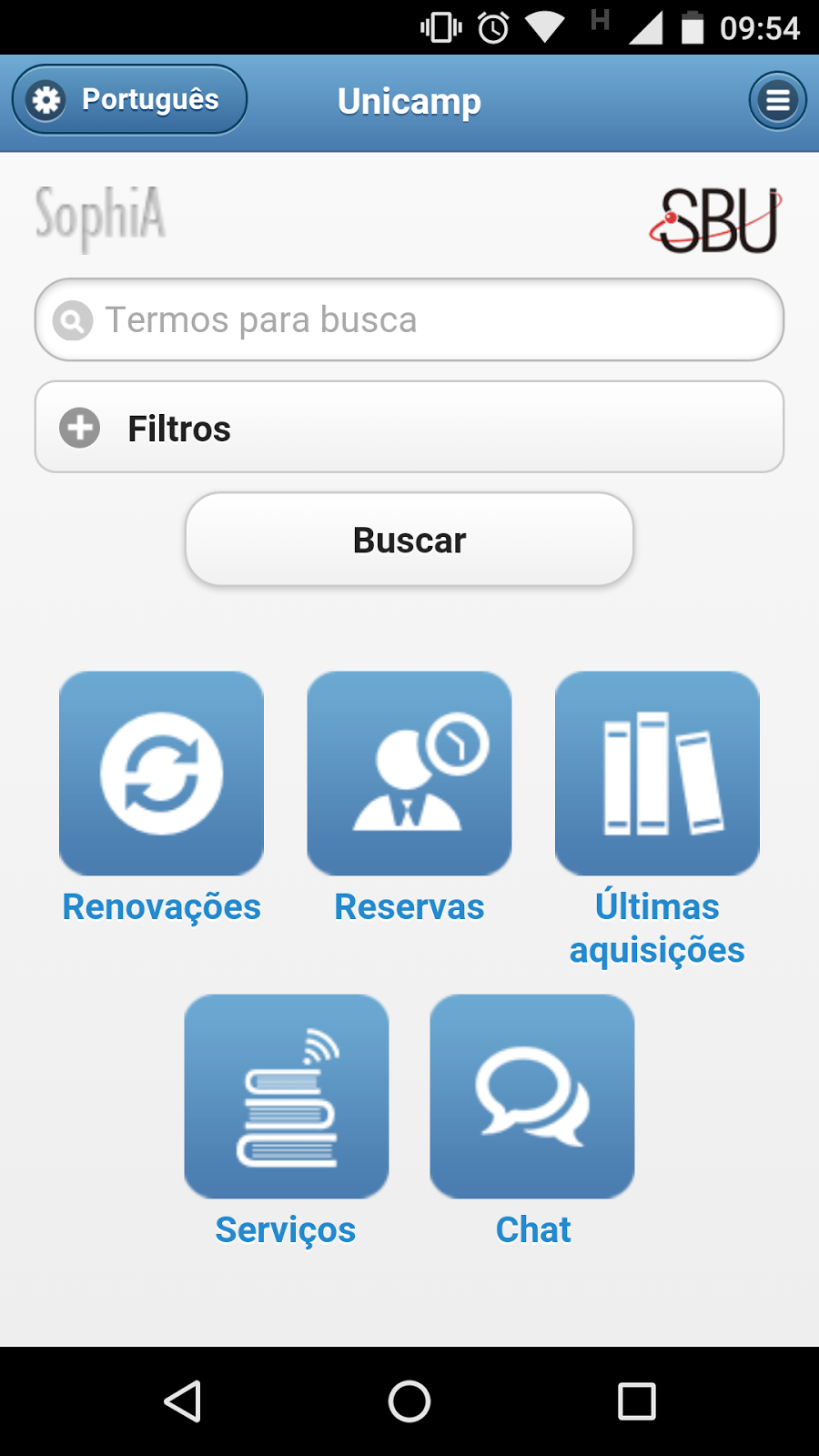Focus the Termos para busca field
Viewport: 819px width, 1456px height.
[x=409, y=319]
